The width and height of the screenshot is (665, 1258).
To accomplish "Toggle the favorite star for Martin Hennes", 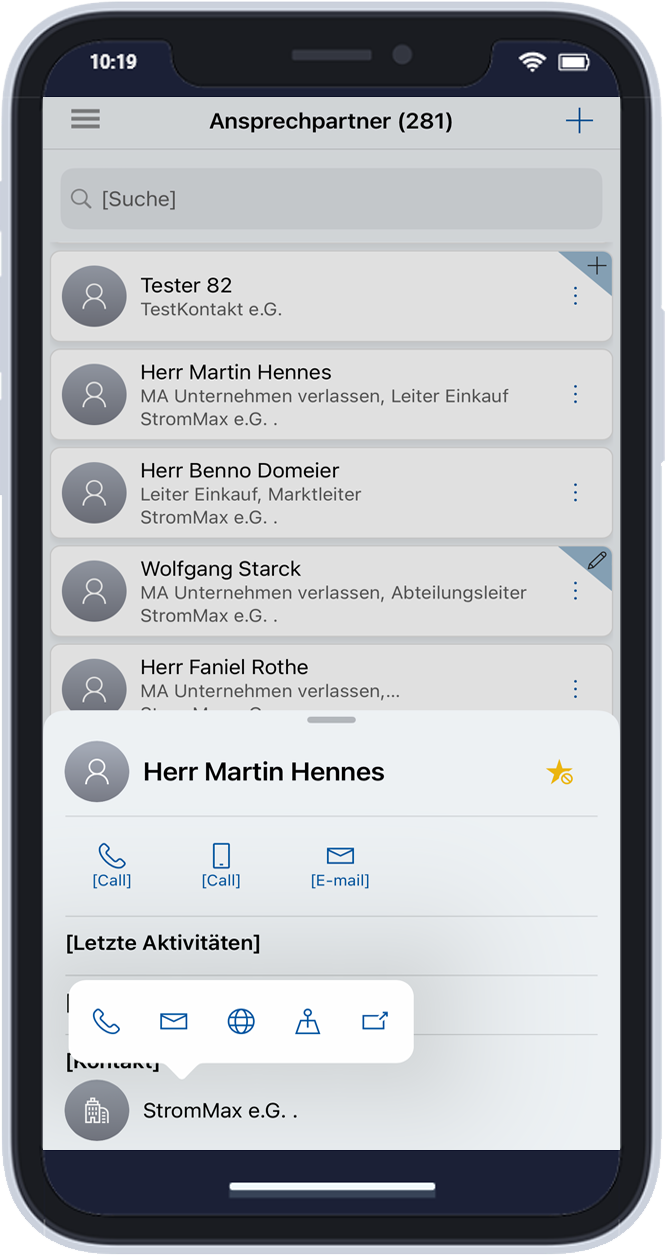I will [x=559, y=772].
